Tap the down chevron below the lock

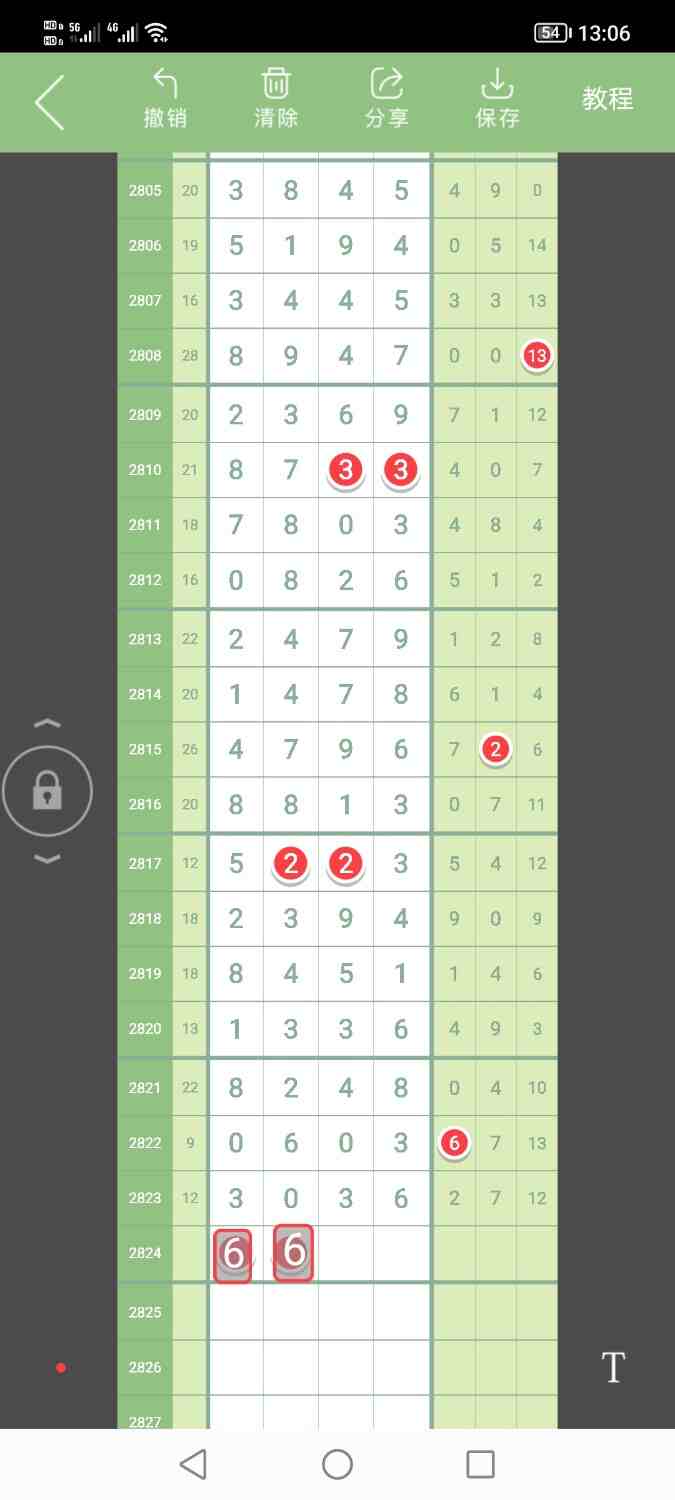(x=47, y=859)
